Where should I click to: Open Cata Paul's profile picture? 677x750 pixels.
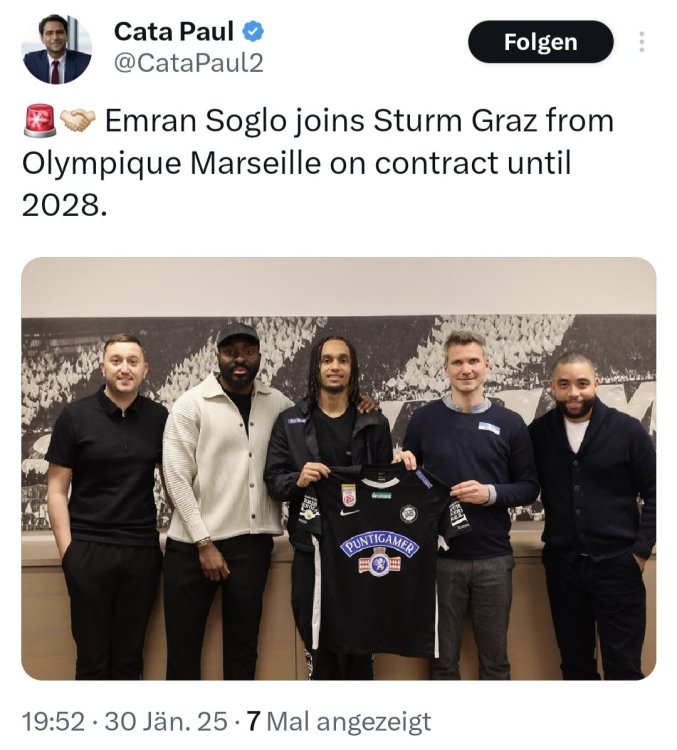57,49
